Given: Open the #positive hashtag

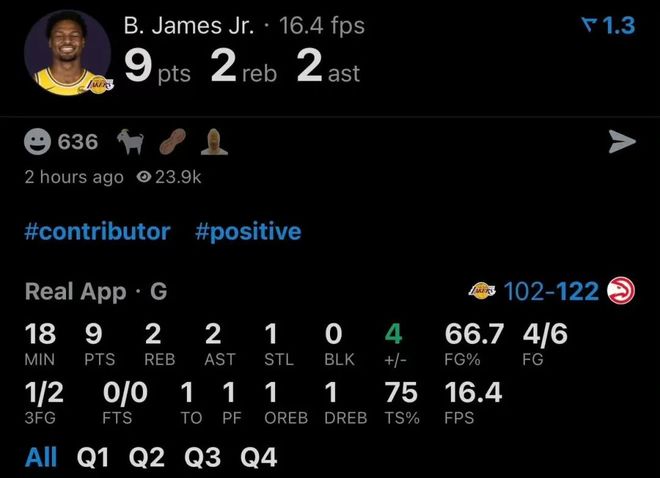Looking at the screenshot, I should [x=248, y=232].
